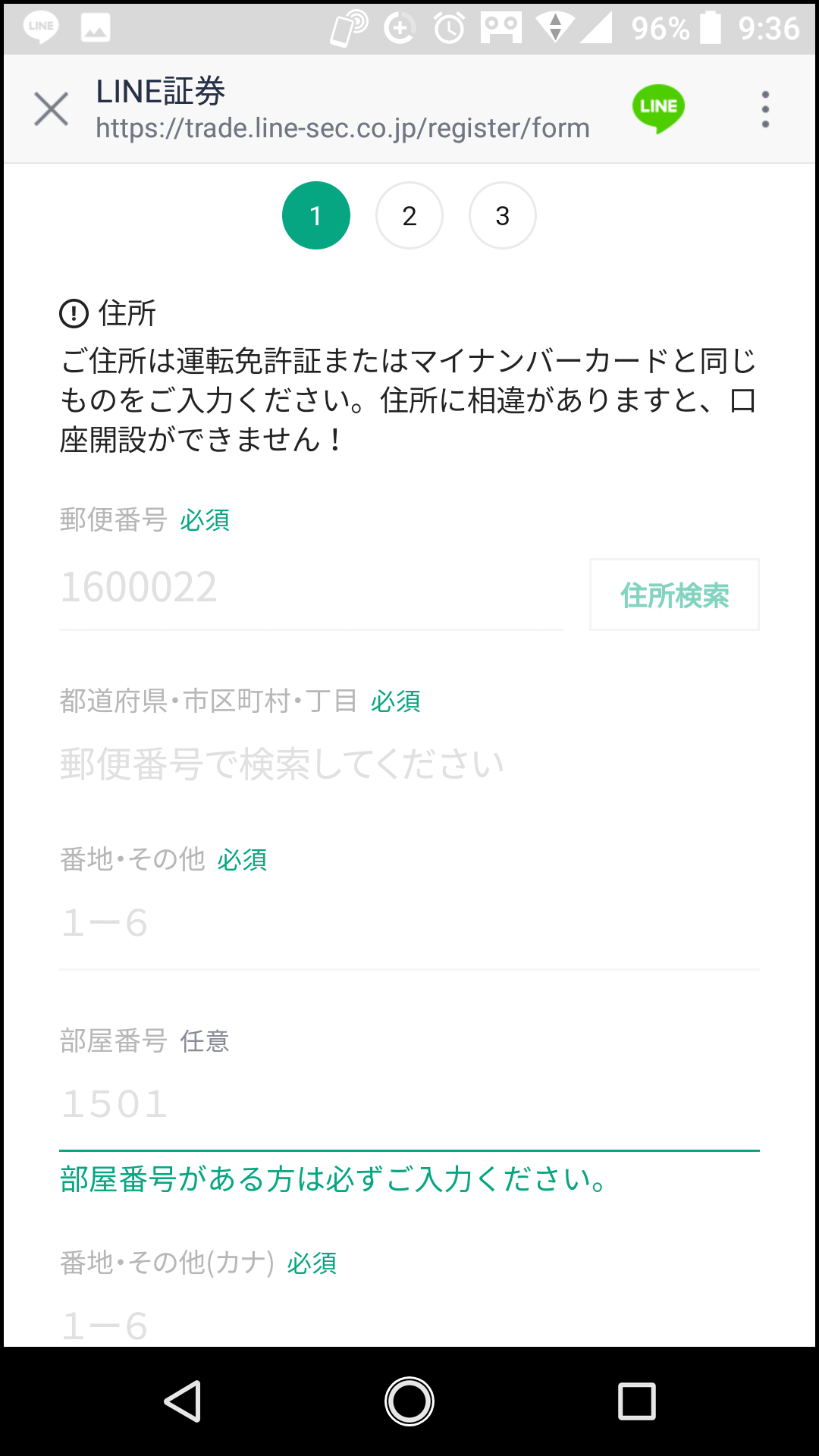Tap the 都道府県・市区町村・丁目 field

(x=409, y=764)
